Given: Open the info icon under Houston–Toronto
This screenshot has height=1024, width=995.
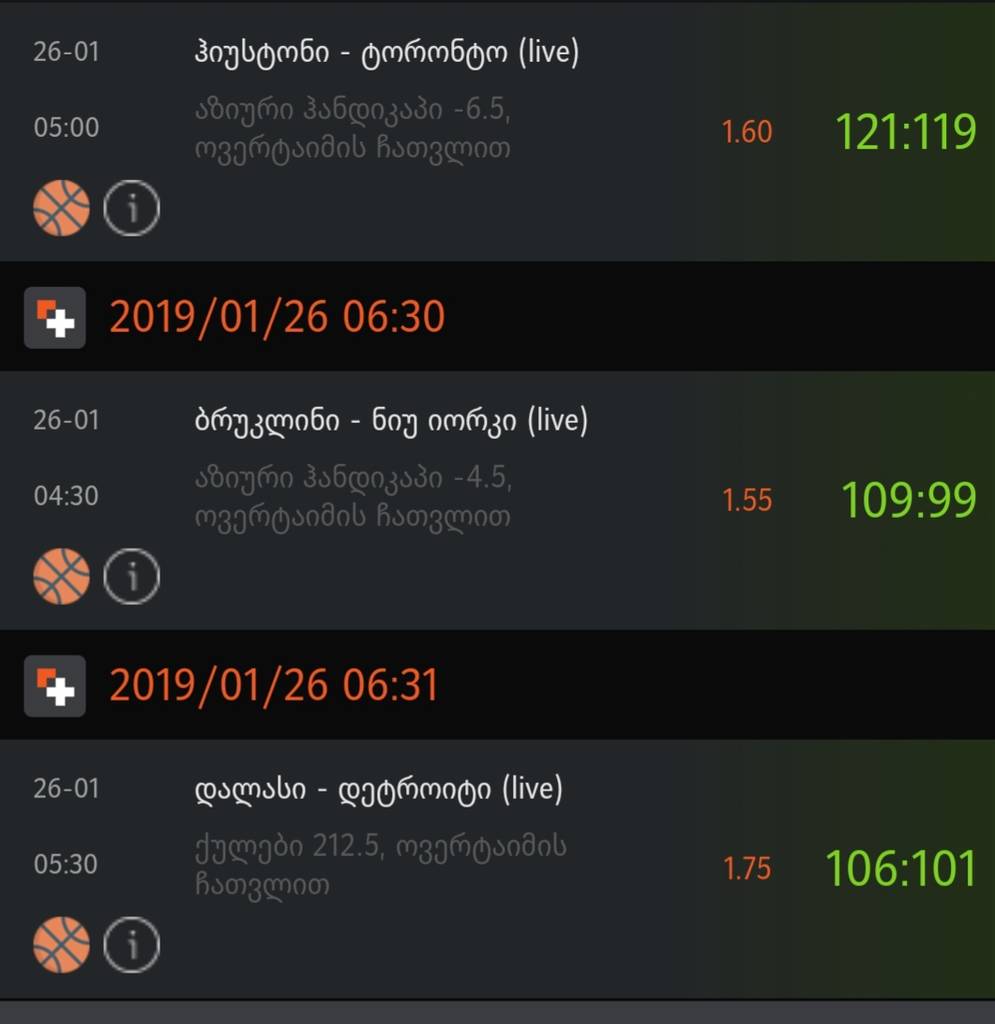Looking at the screenshot, I should [131, 207].
